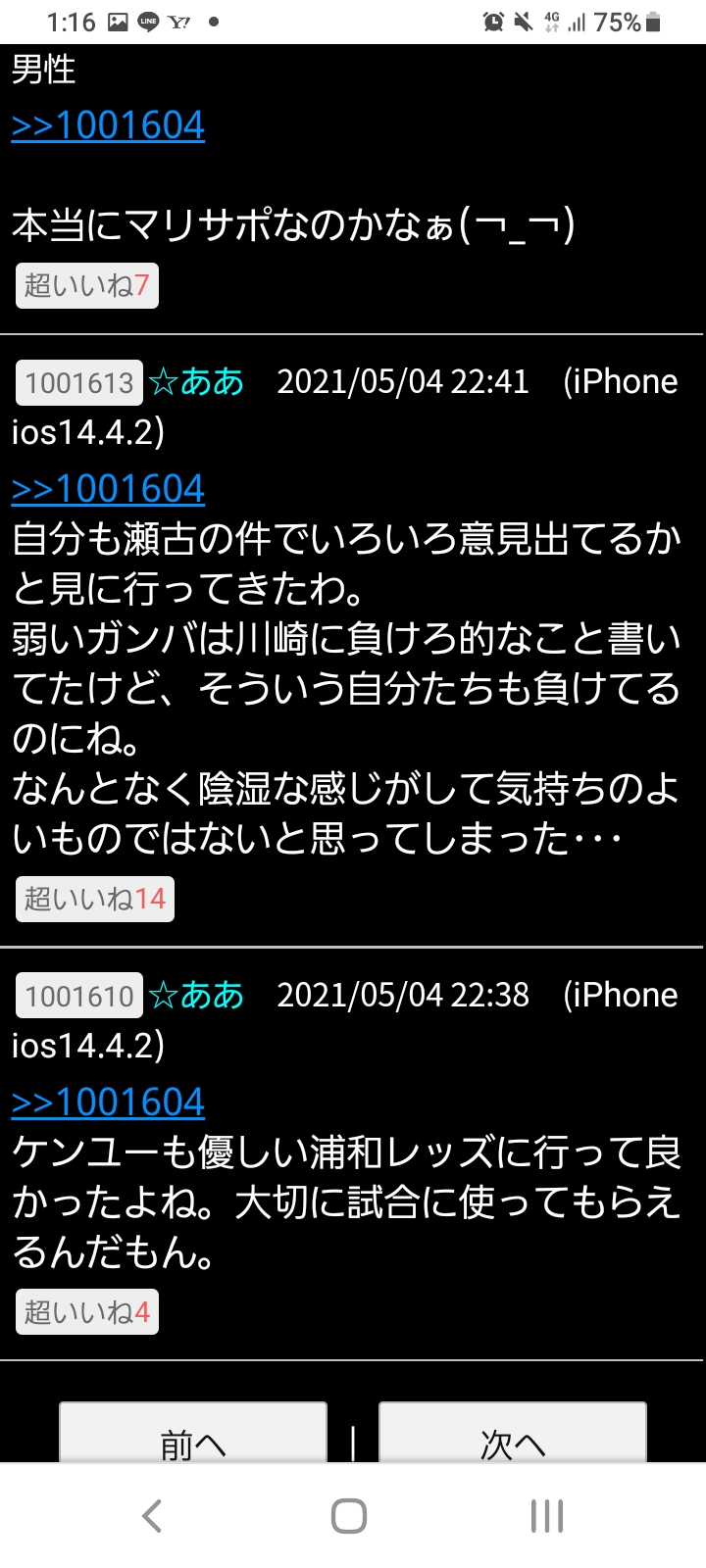This screenshot has width=706, height=1568.
Task: Give 超いいね4 to post 1001610
Action: coord(87,1312)
